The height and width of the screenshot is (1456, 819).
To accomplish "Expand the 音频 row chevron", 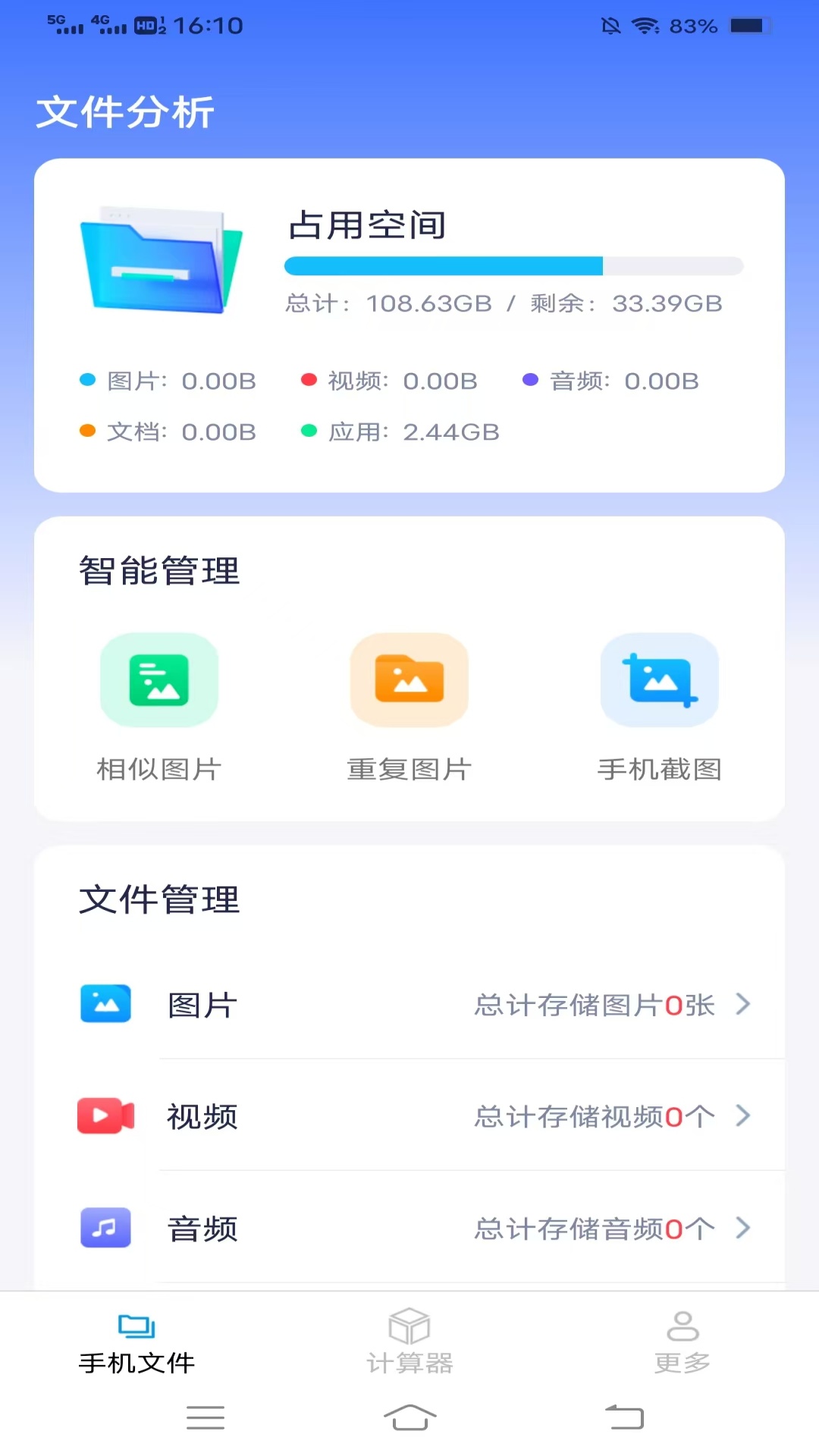I will click(x=742, y=1228).
